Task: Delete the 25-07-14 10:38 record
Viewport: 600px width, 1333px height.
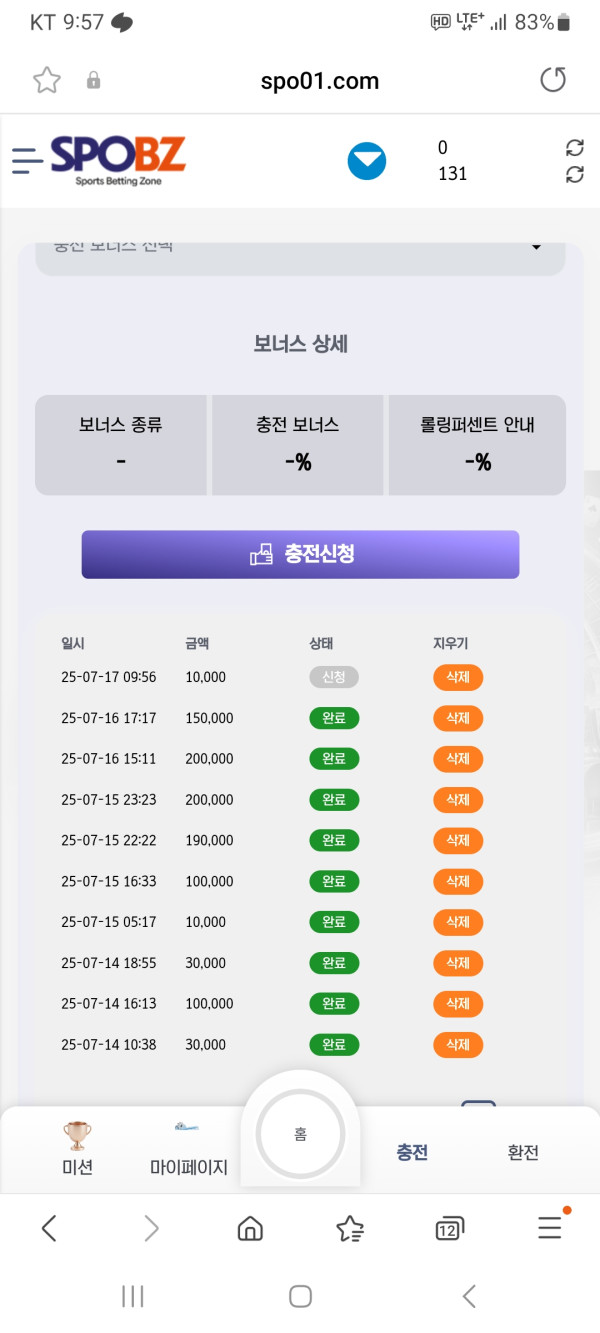Action: (458, 1045)
